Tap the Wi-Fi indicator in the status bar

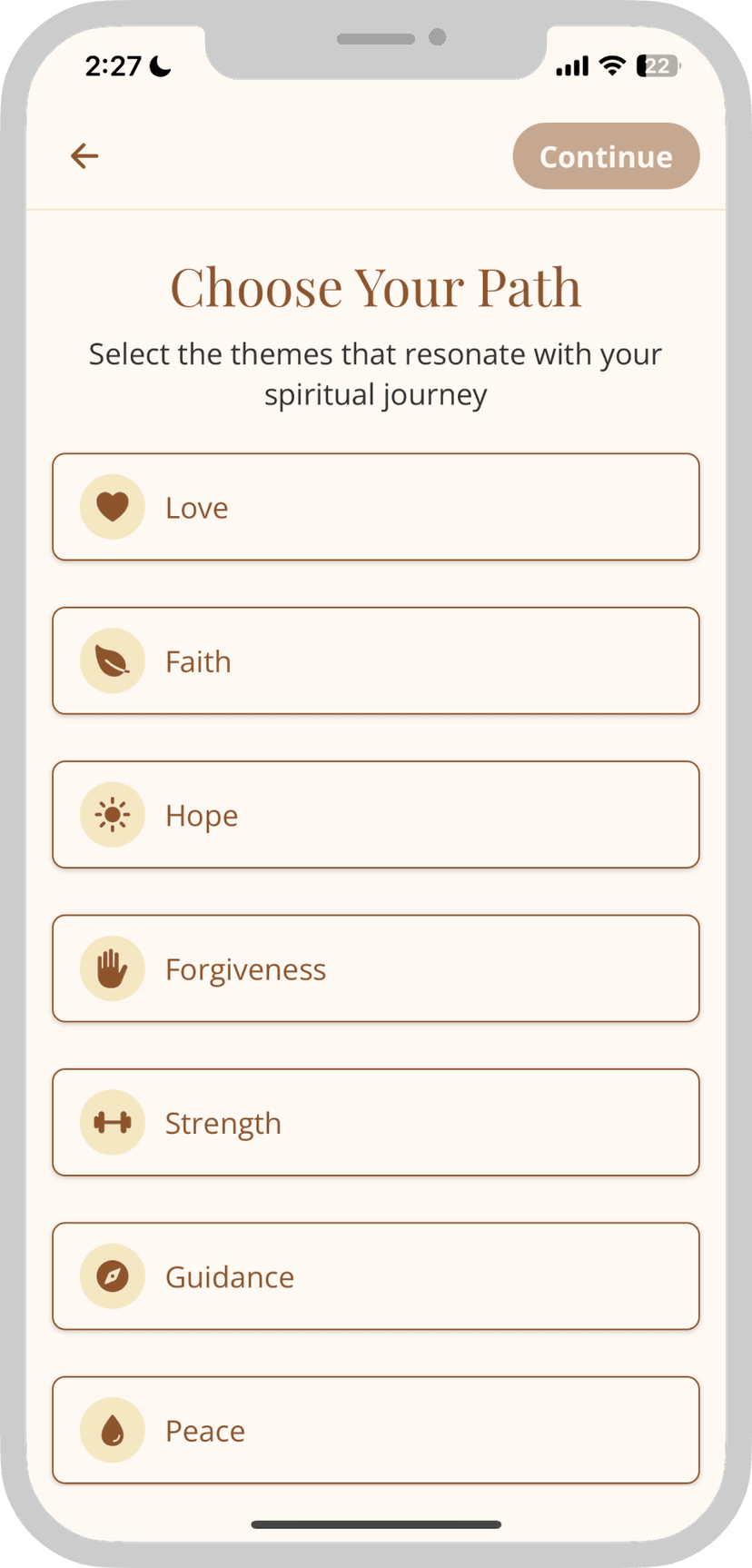[610, 65]
